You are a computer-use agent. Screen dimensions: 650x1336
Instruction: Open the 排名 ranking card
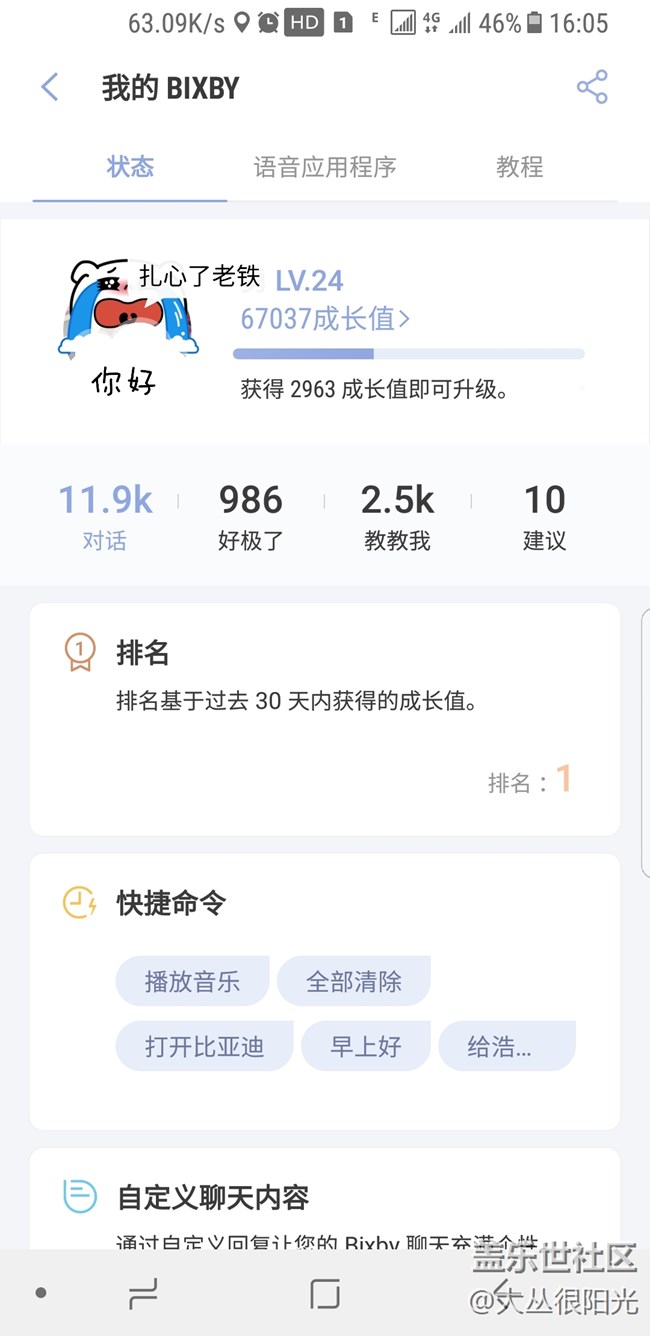324,718
